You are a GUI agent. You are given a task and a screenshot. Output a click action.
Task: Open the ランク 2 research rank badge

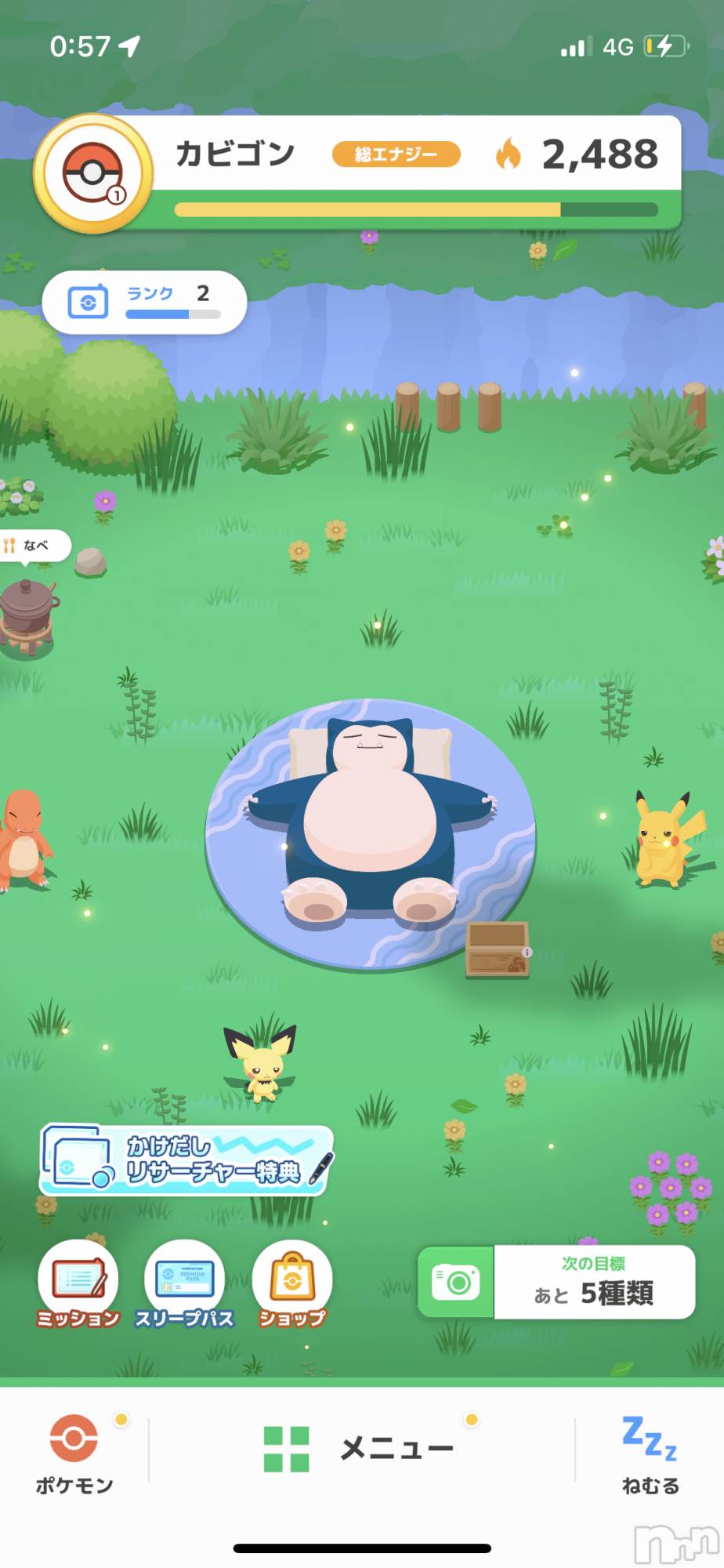tap(144, 302)
